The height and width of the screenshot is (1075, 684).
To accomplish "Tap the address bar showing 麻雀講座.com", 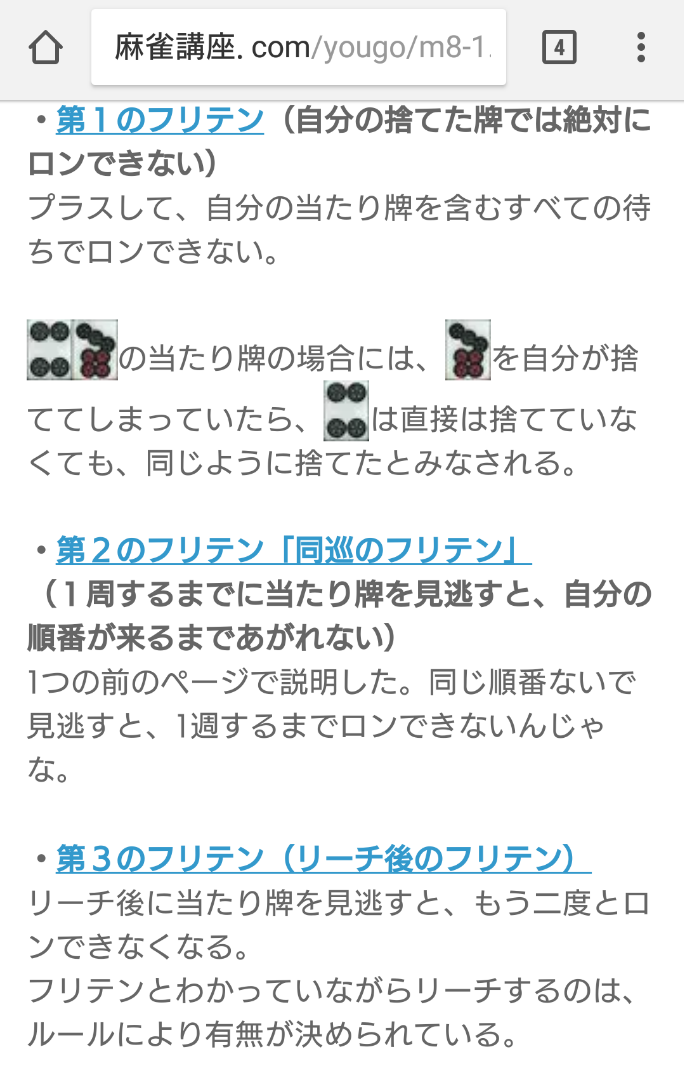I will 298,48.
